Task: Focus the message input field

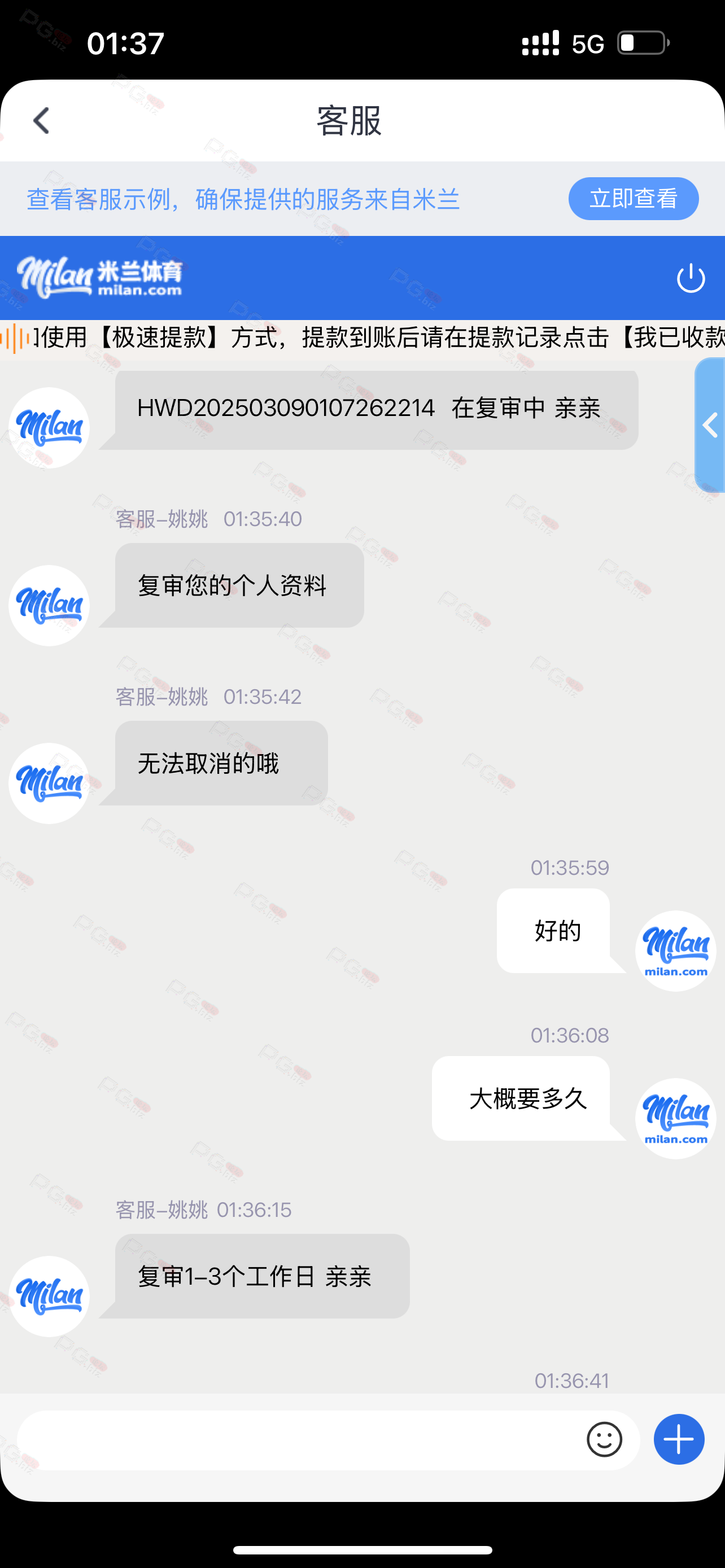Action: 298,1439
